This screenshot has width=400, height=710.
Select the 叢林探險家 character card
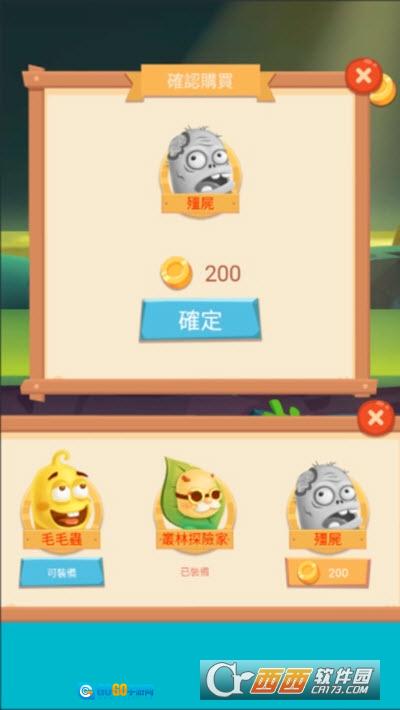click(x=195, y=504)
